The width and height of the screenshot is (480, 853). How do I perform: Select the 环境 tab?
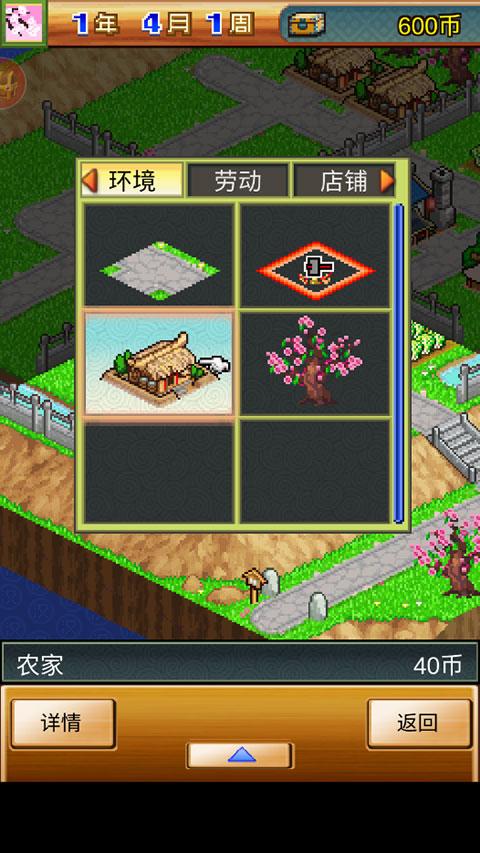coord(132,181)
